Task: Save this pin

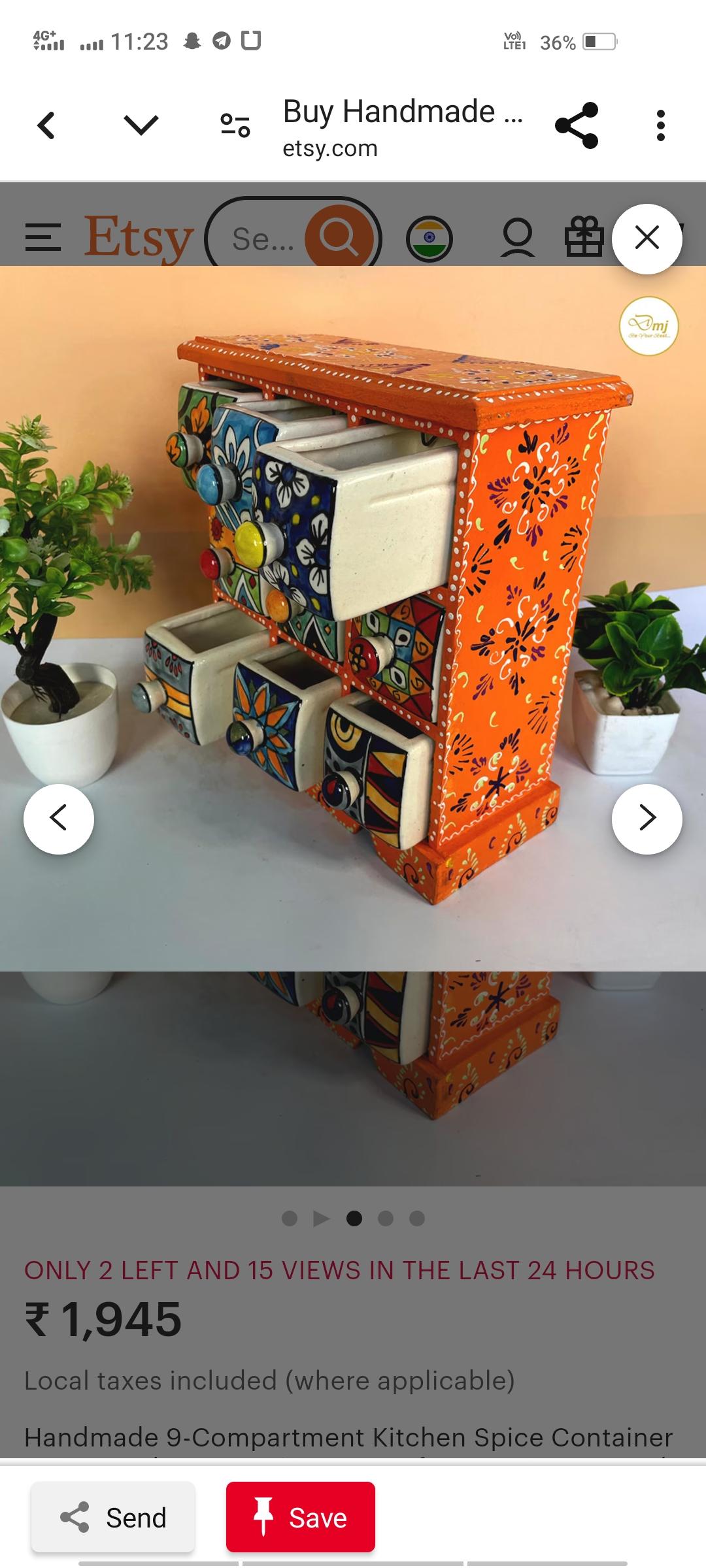Action: (301, 1517)
